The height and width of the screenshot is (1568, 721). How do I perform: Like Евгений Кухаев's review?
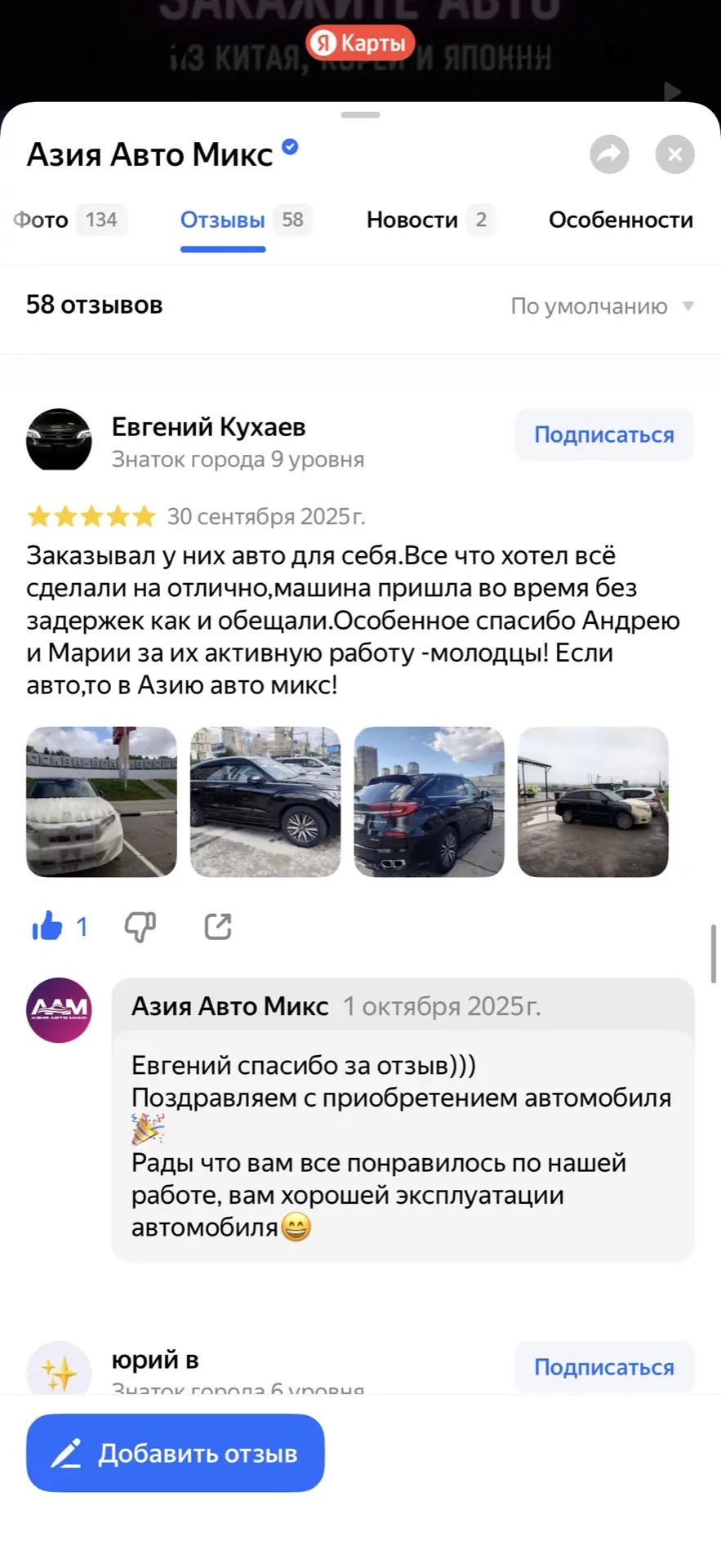click(x=48, y=926)
